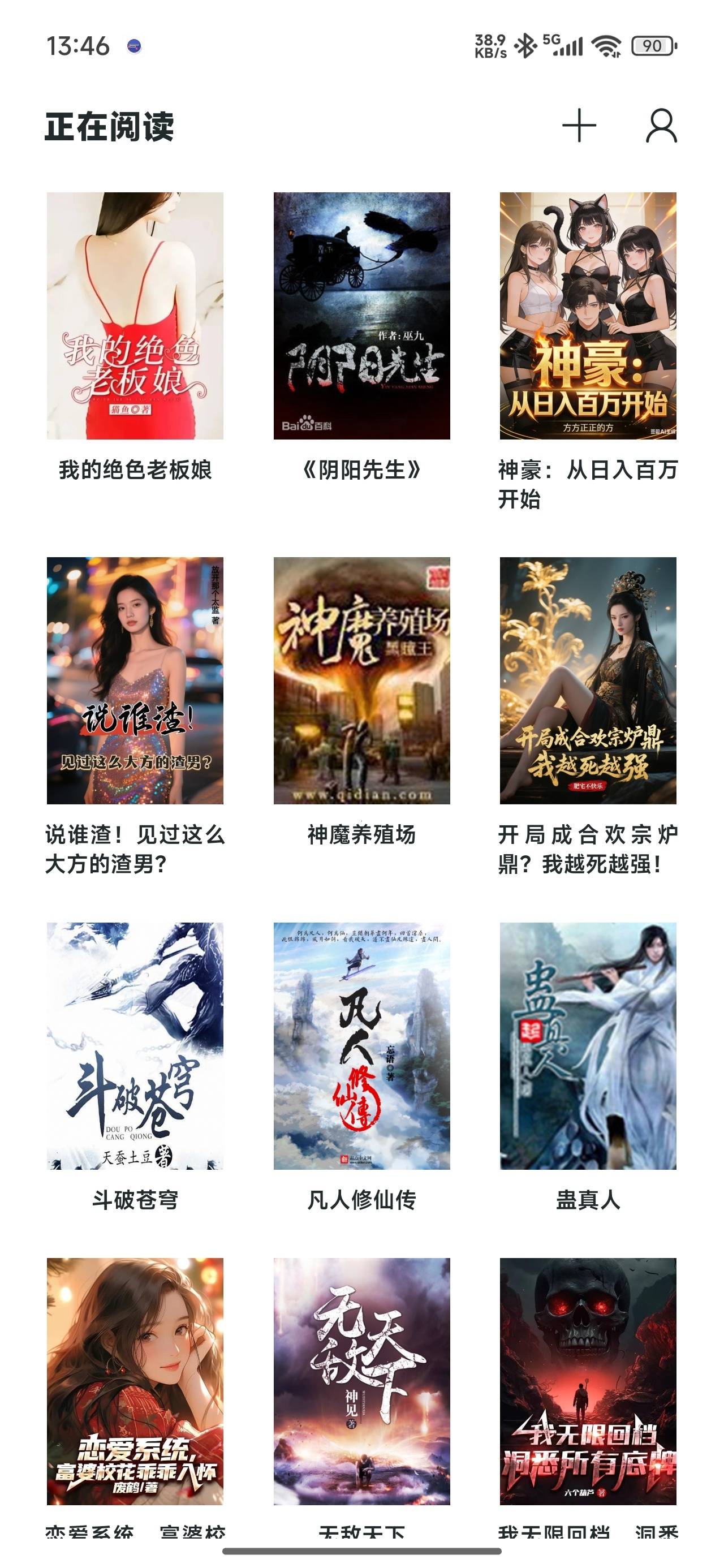Open the book 斗破苍穹

[x=135, y=1046]
